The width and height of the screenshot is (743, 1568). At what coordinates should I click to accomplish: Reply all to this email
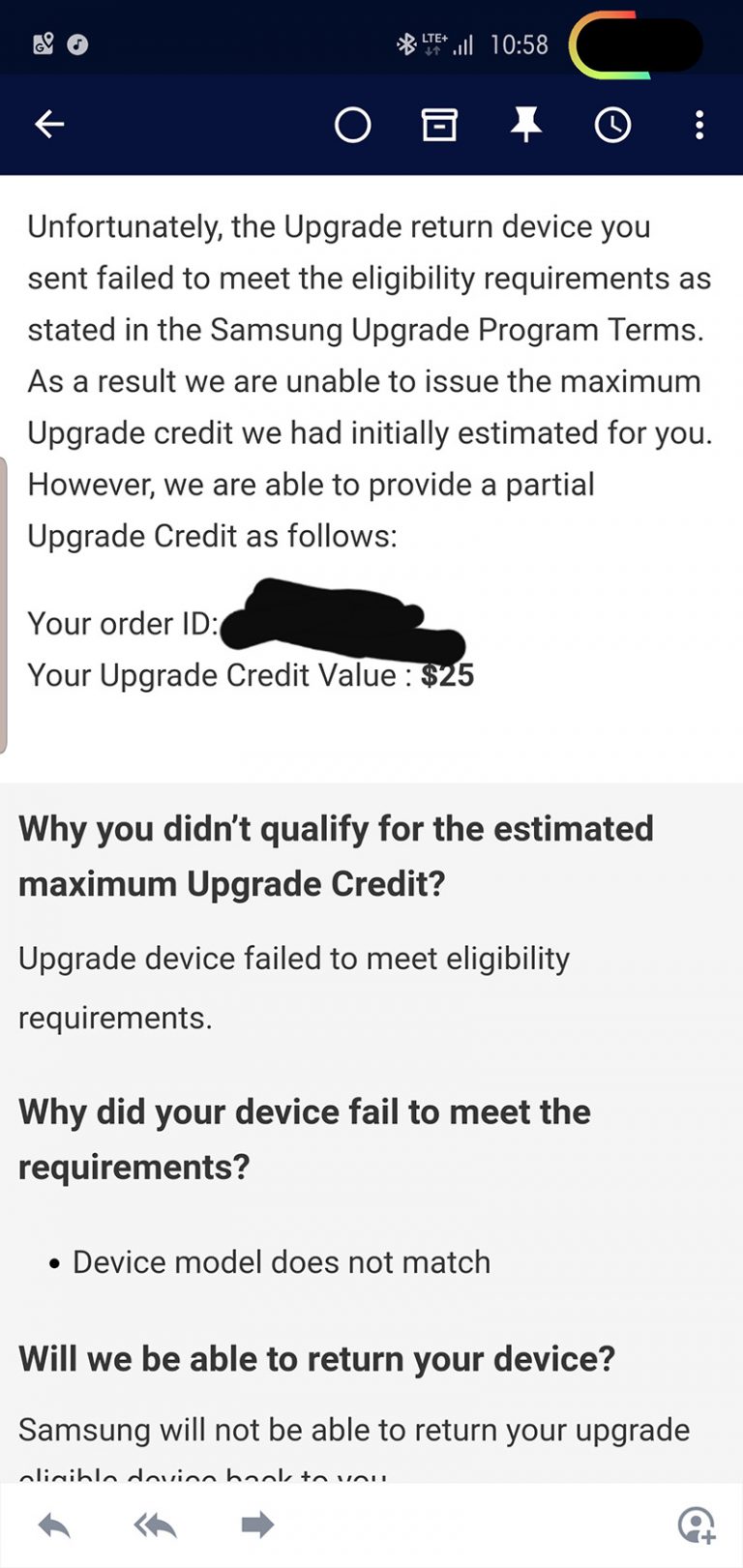(x=156, y=1526)
